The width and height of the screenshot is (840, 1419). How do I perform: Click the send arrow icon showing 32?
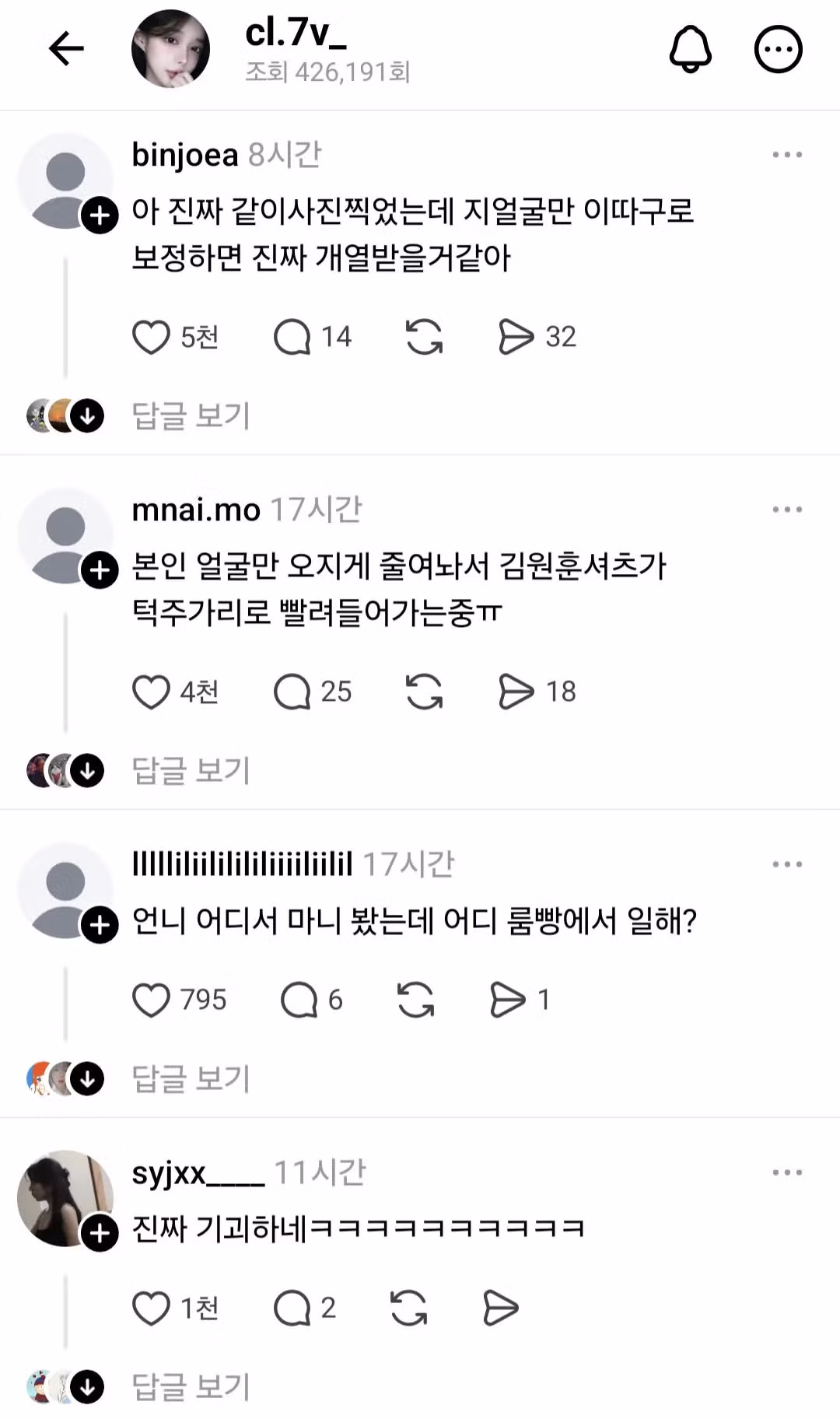tap(516, 337)
